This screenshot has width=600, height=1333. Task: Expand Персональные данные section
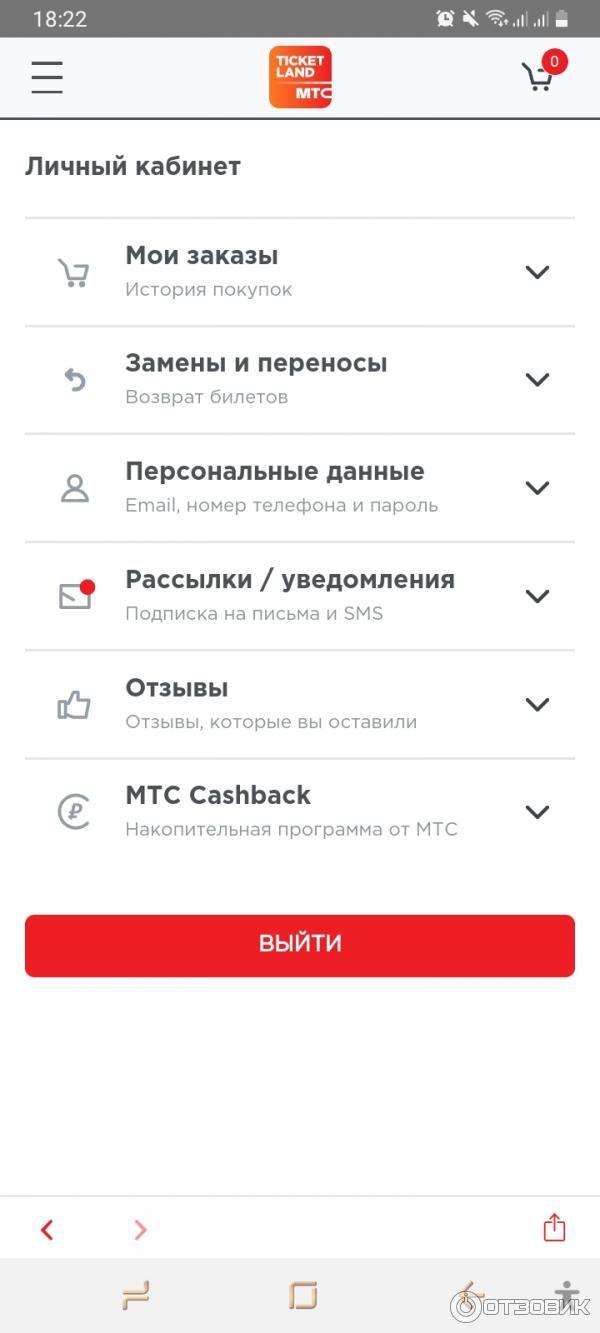pos(537,488)
